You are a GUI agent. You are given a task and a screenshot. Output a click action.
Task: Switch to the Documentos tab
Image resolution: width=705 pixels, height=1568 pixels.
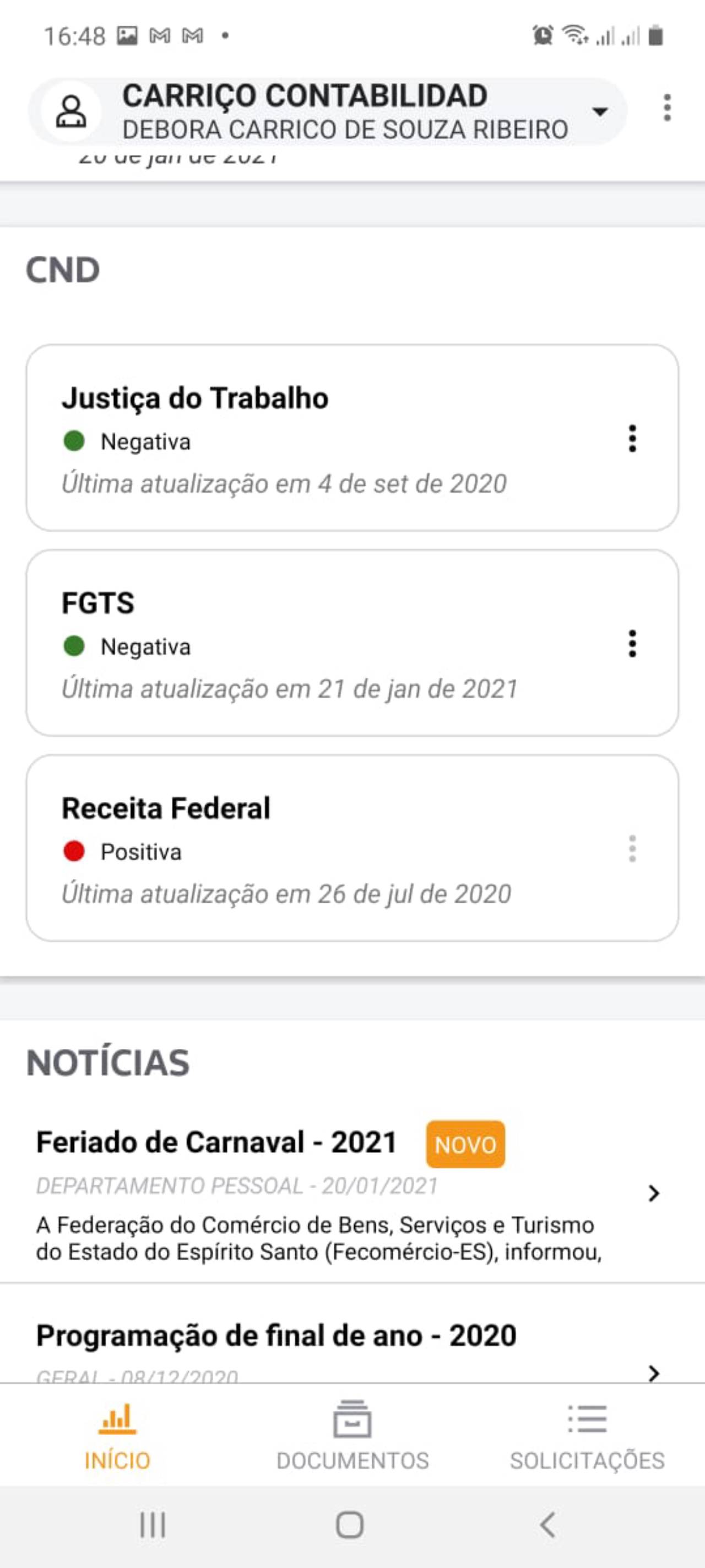(x=352, y=1435)
